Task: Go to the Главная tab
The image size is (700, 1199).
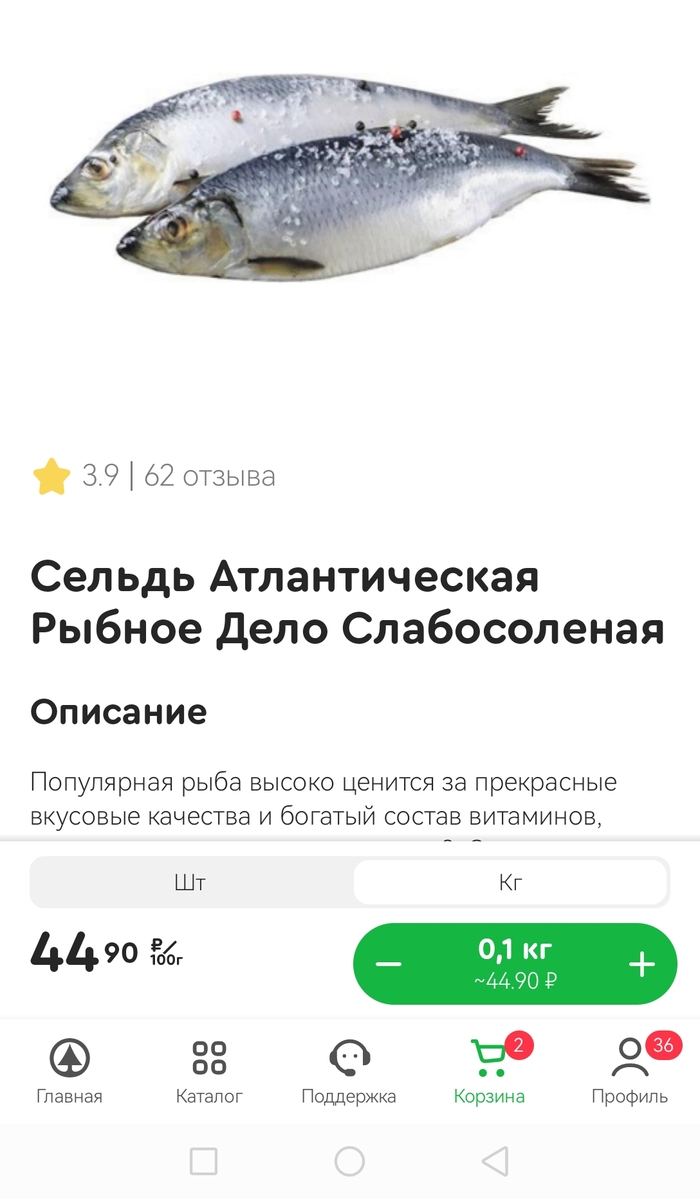Action: [69, 1070]
